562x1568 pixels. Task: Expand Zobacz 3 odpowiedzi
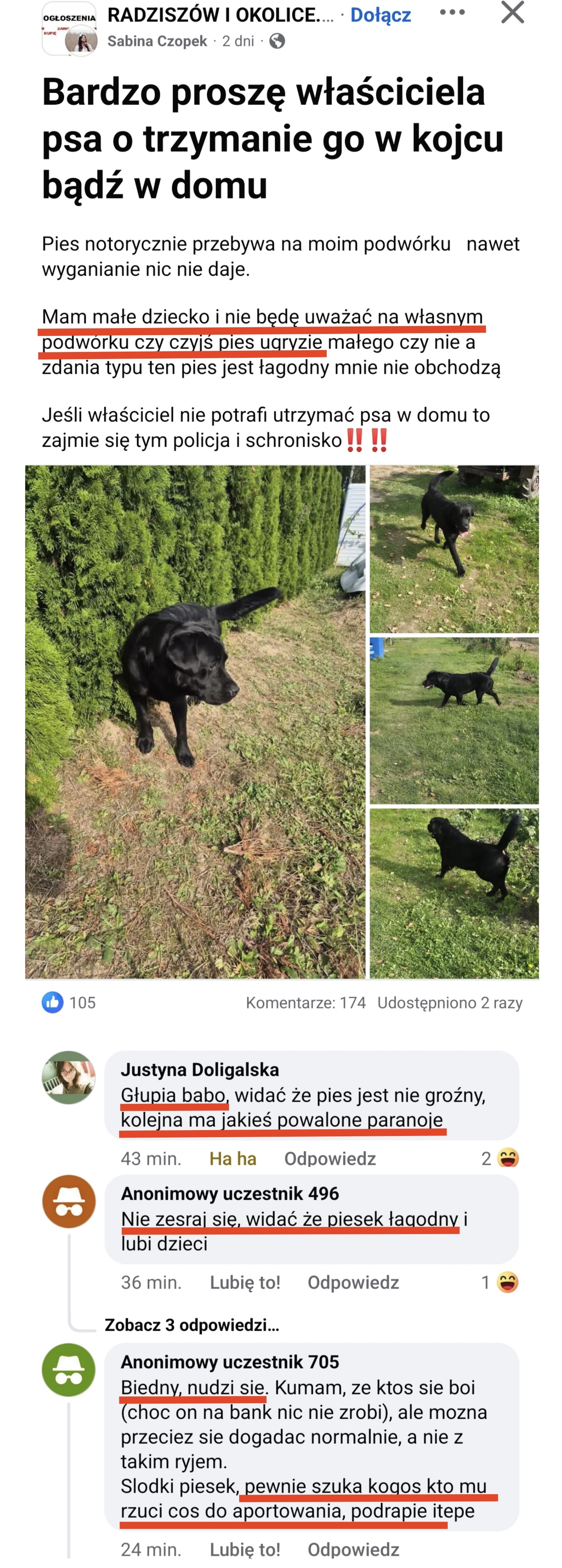pyautogui.click(x=191, y=1325)
